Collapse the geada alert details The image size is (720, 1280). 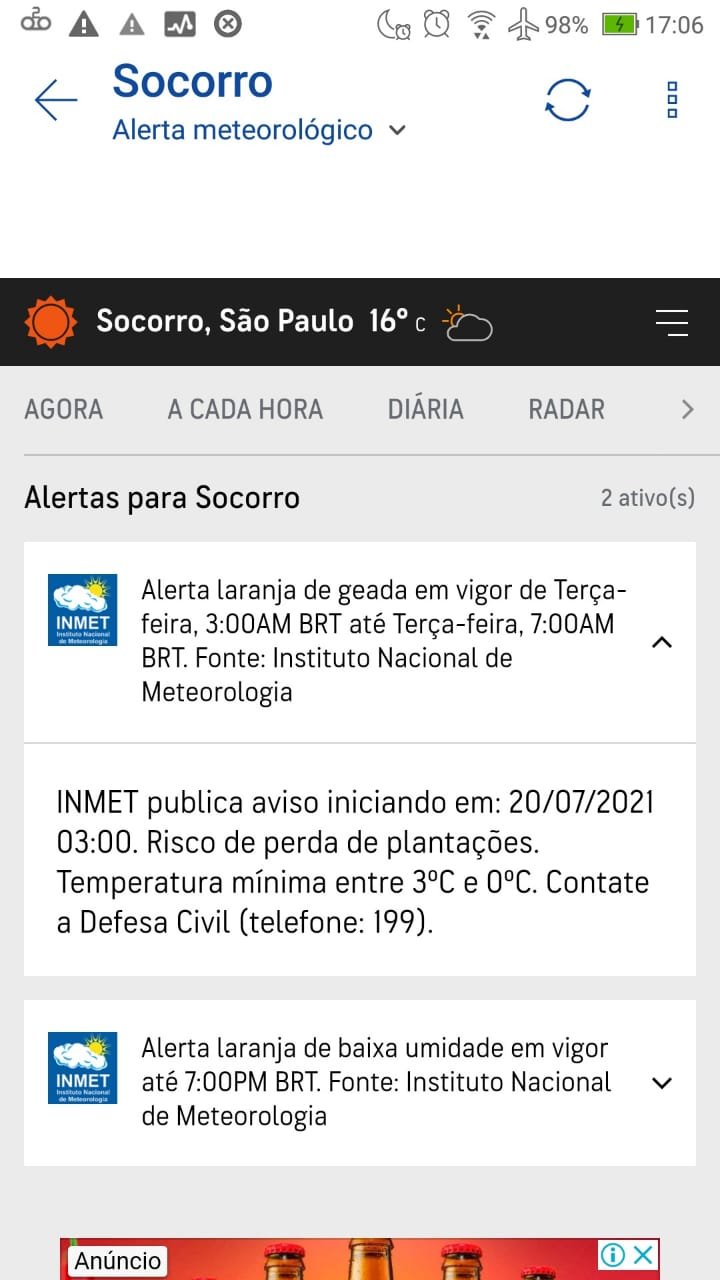661,642
